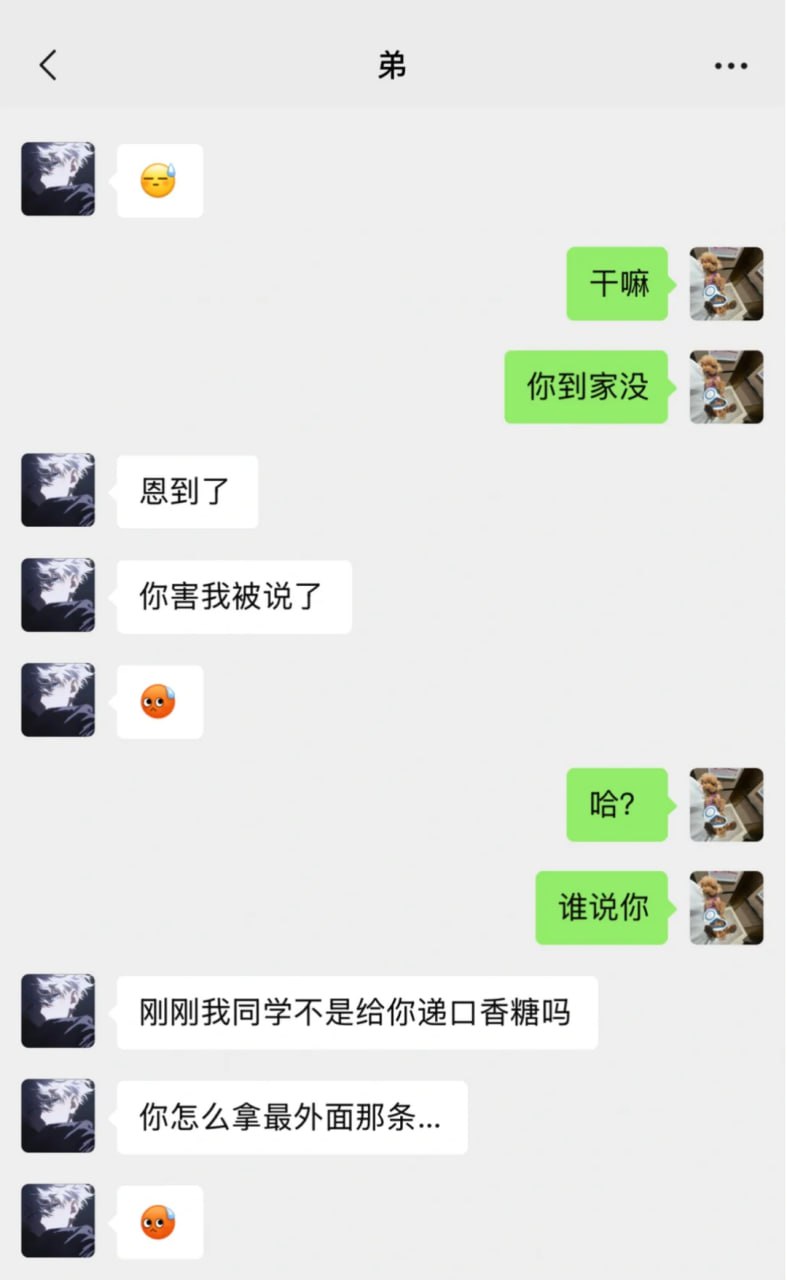The width and height of the screenshot is (787, 1280).
Task: Click the 恩到了 message bubble
Action: pos(186,490)
